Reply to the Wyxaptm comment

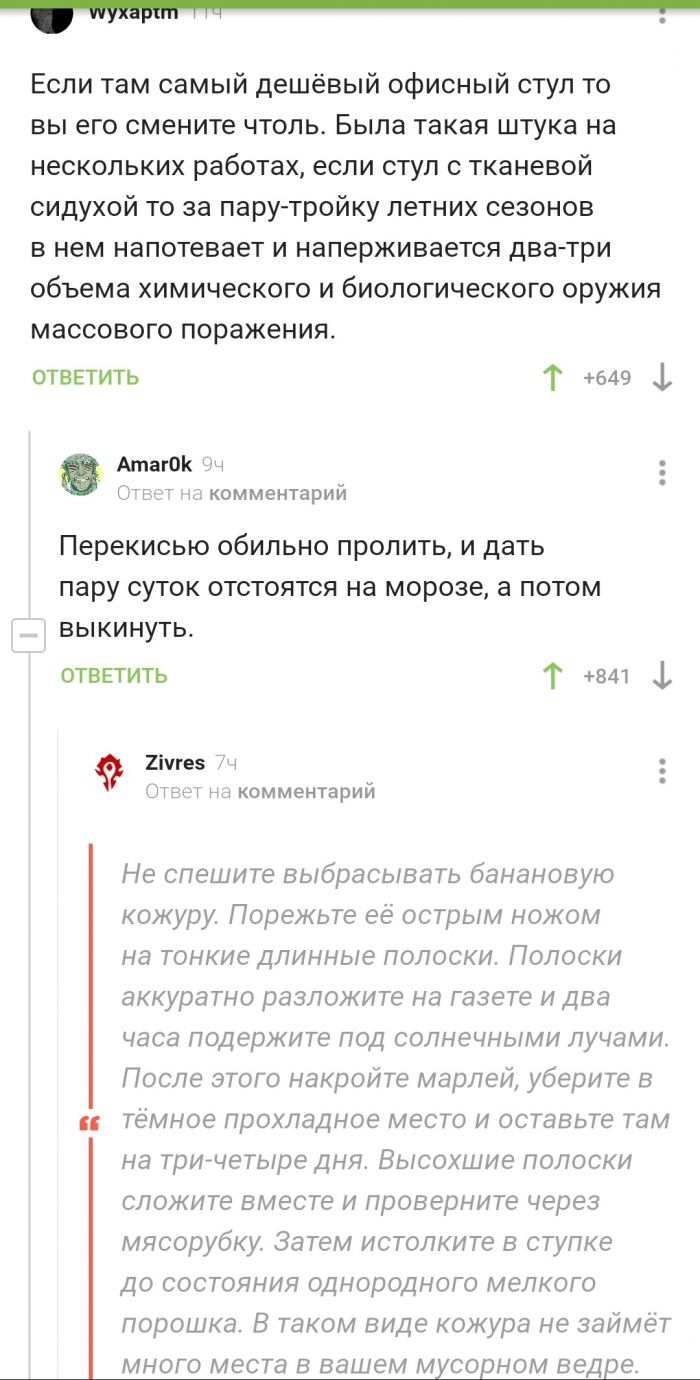coord(85,377)
